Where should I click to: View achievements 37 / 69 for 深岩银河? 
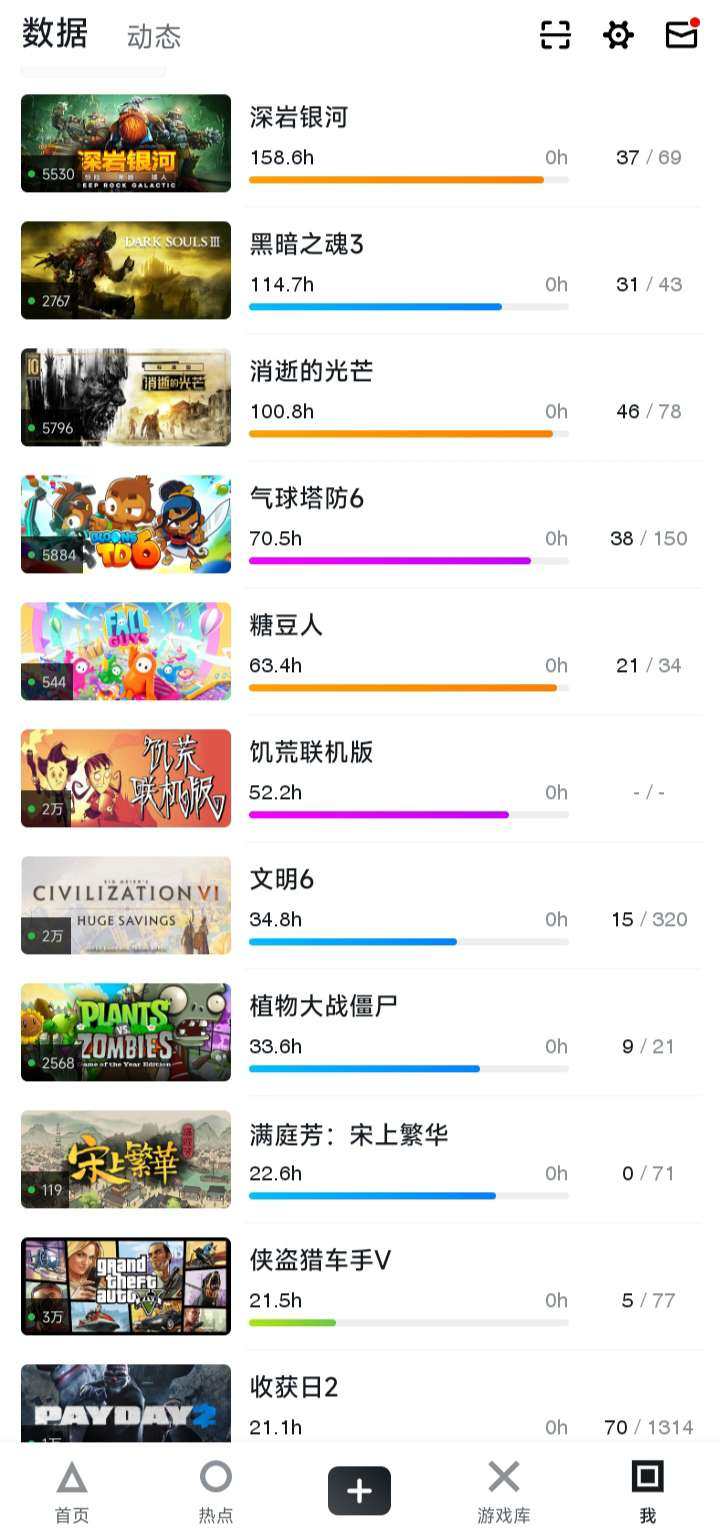pos(644,157)
